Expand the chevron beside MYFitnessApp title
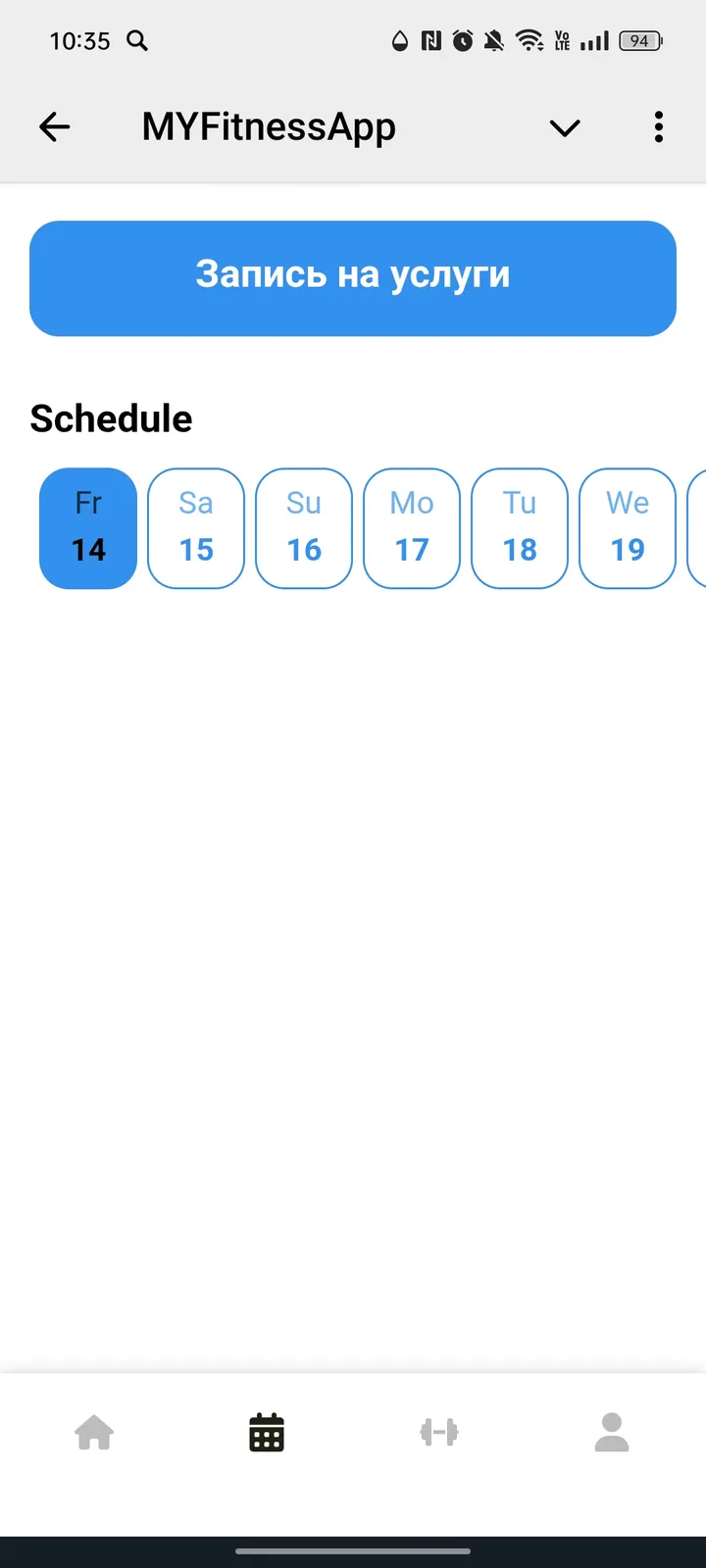This screenshot has height=1568, width=706. (565, 127)
